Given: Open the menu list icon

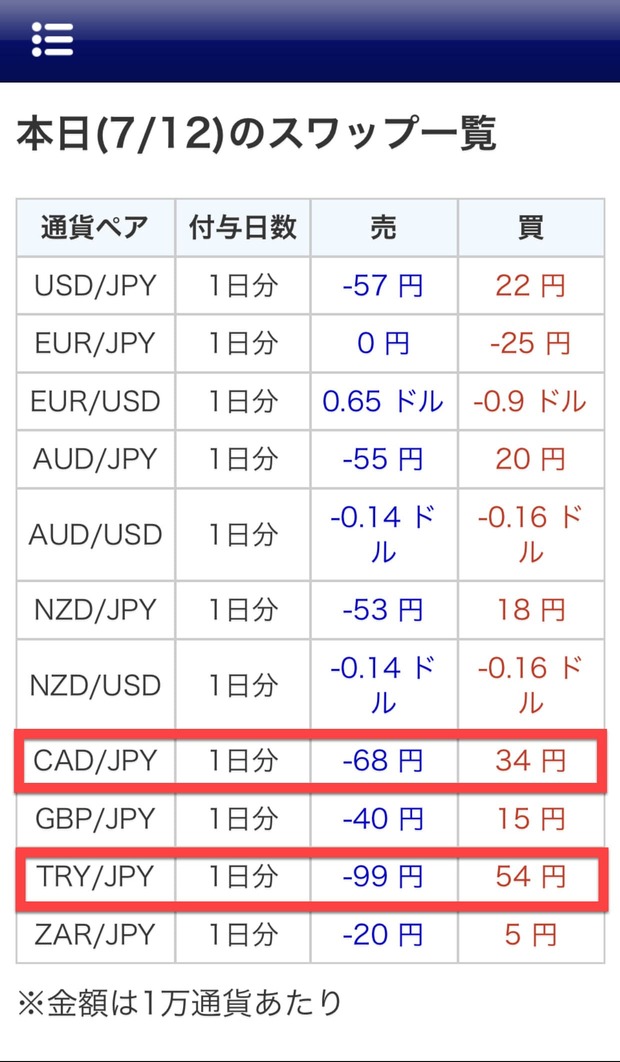Looking at the screenshot, I should 52,40.
